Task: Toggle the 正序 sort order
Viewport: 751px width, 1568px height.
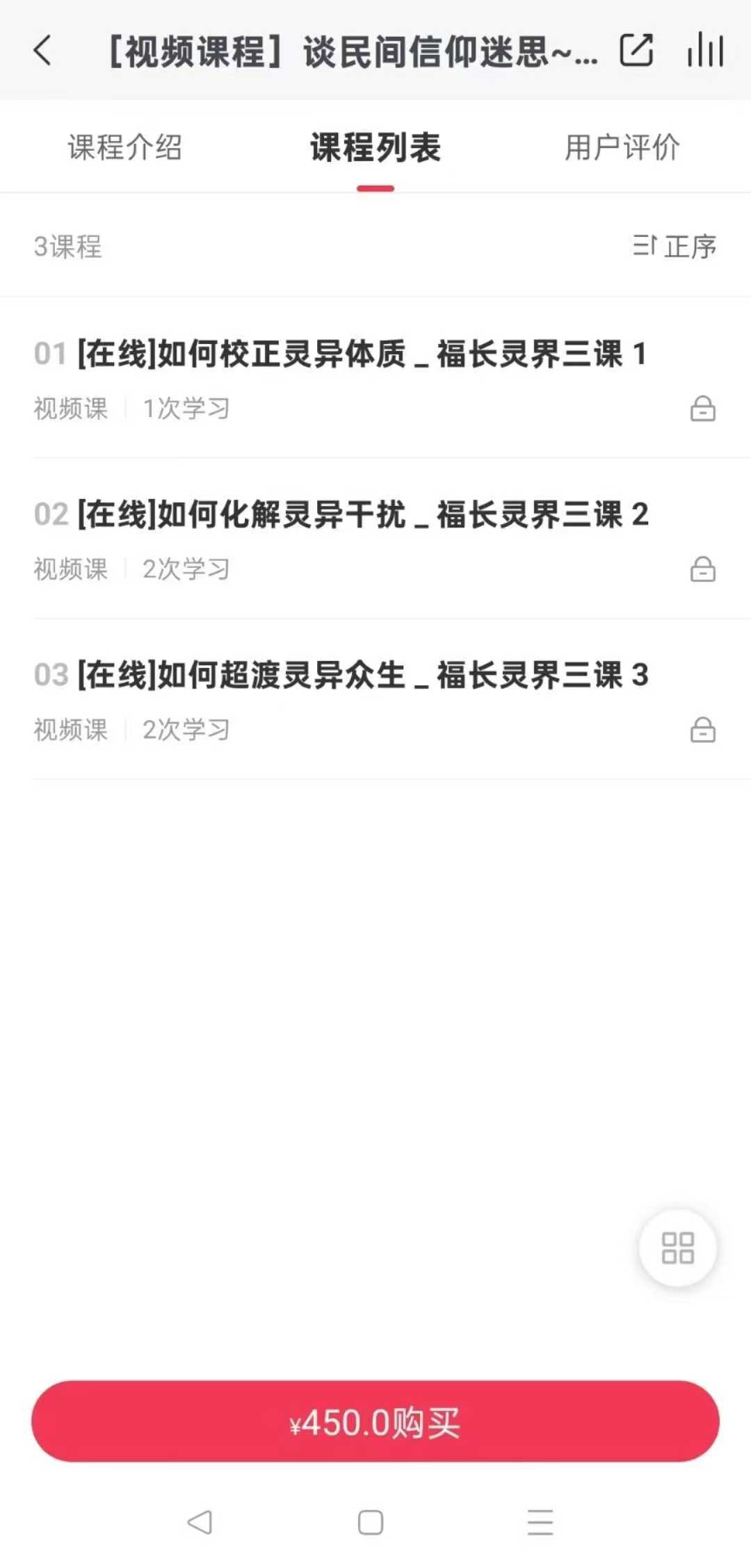Action: pos(675,247)
